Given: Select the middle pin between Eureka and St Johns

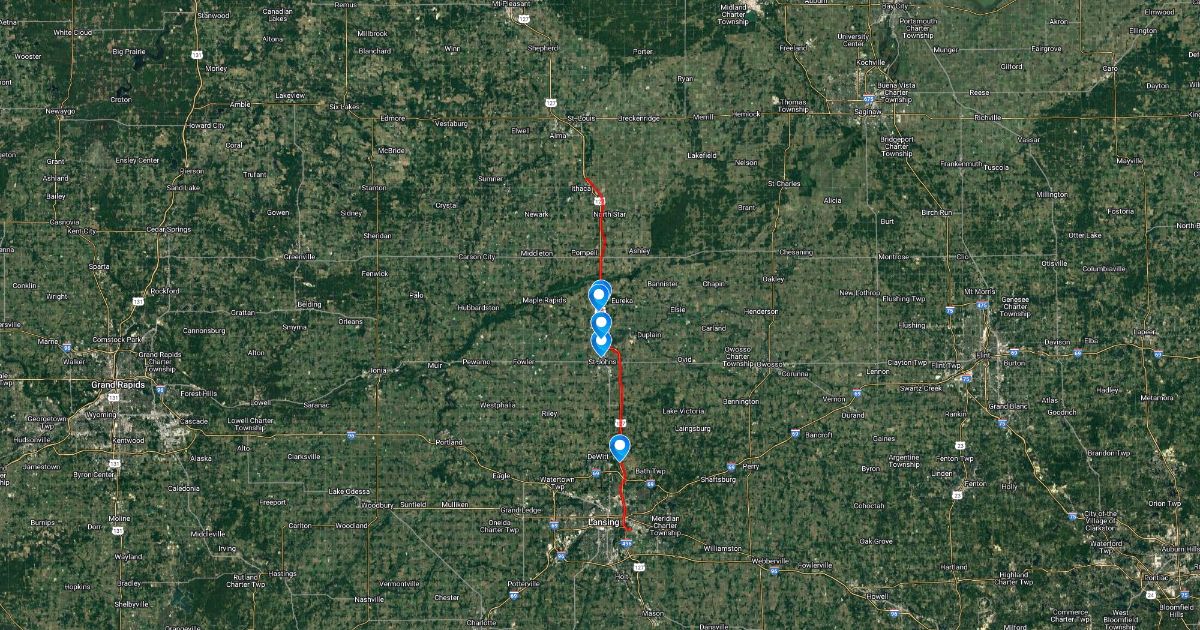Looking at the screenshot, I should (600, 323).
